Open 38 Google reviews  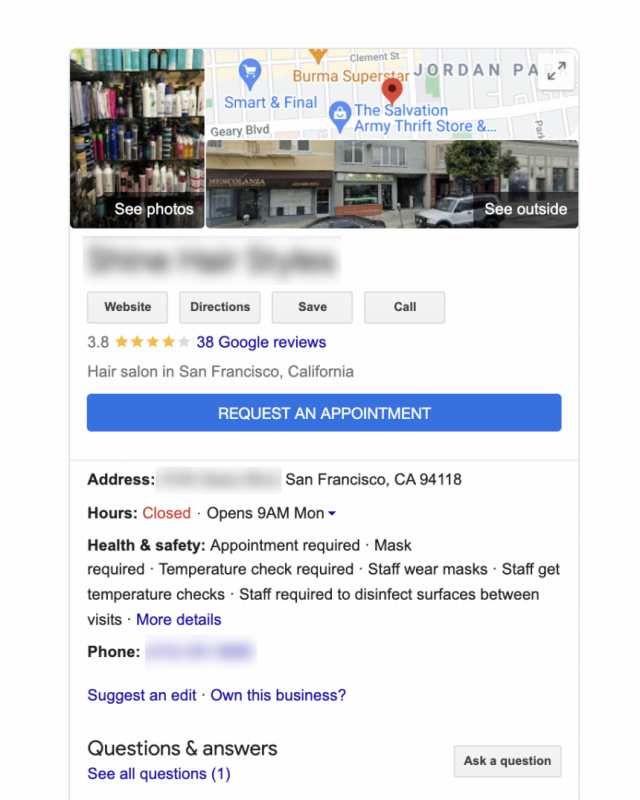tap(261, 342)
